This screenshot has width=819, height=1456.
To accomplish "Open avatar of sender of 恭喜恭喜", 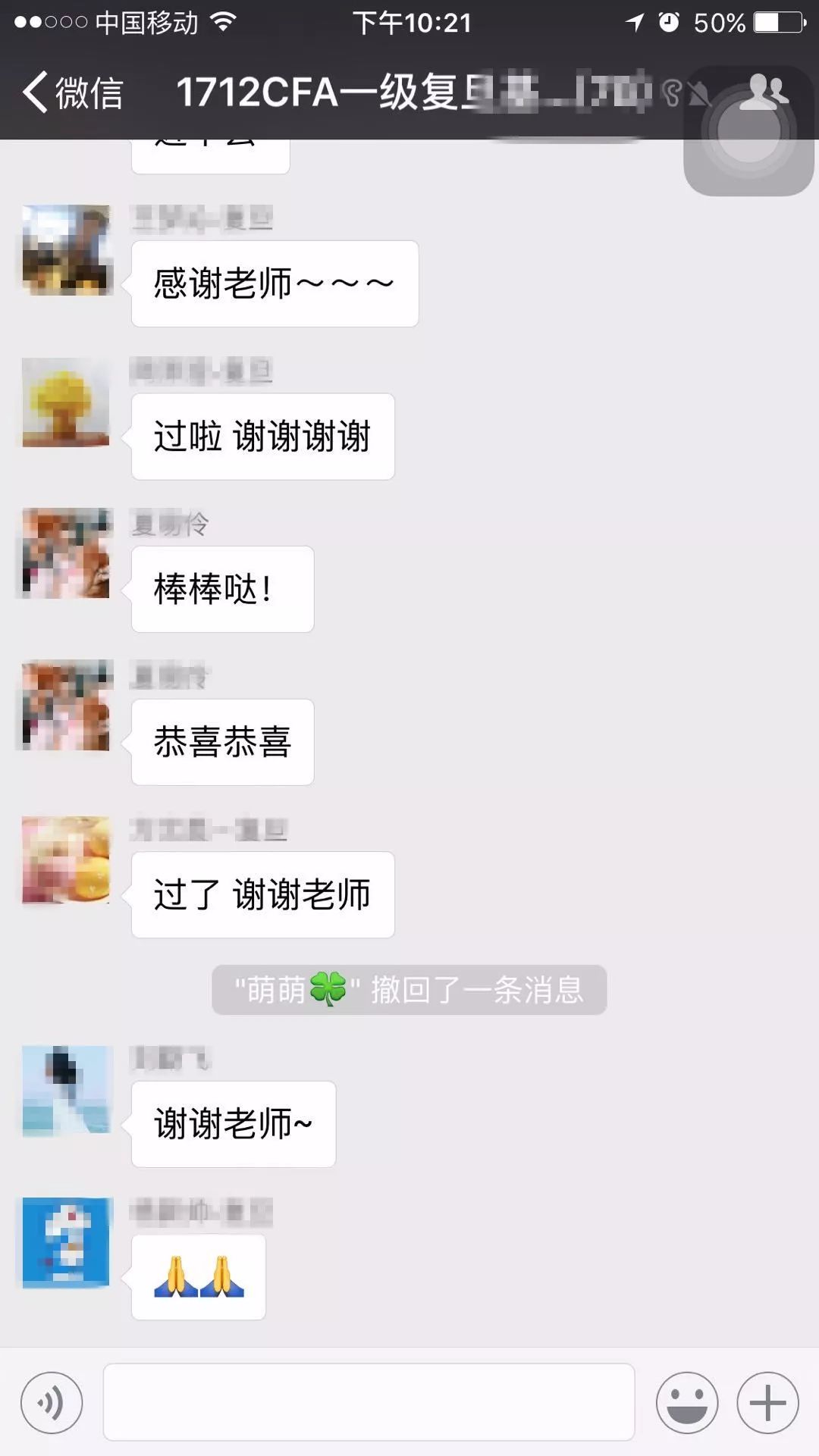I will click(x=66, y=706).
